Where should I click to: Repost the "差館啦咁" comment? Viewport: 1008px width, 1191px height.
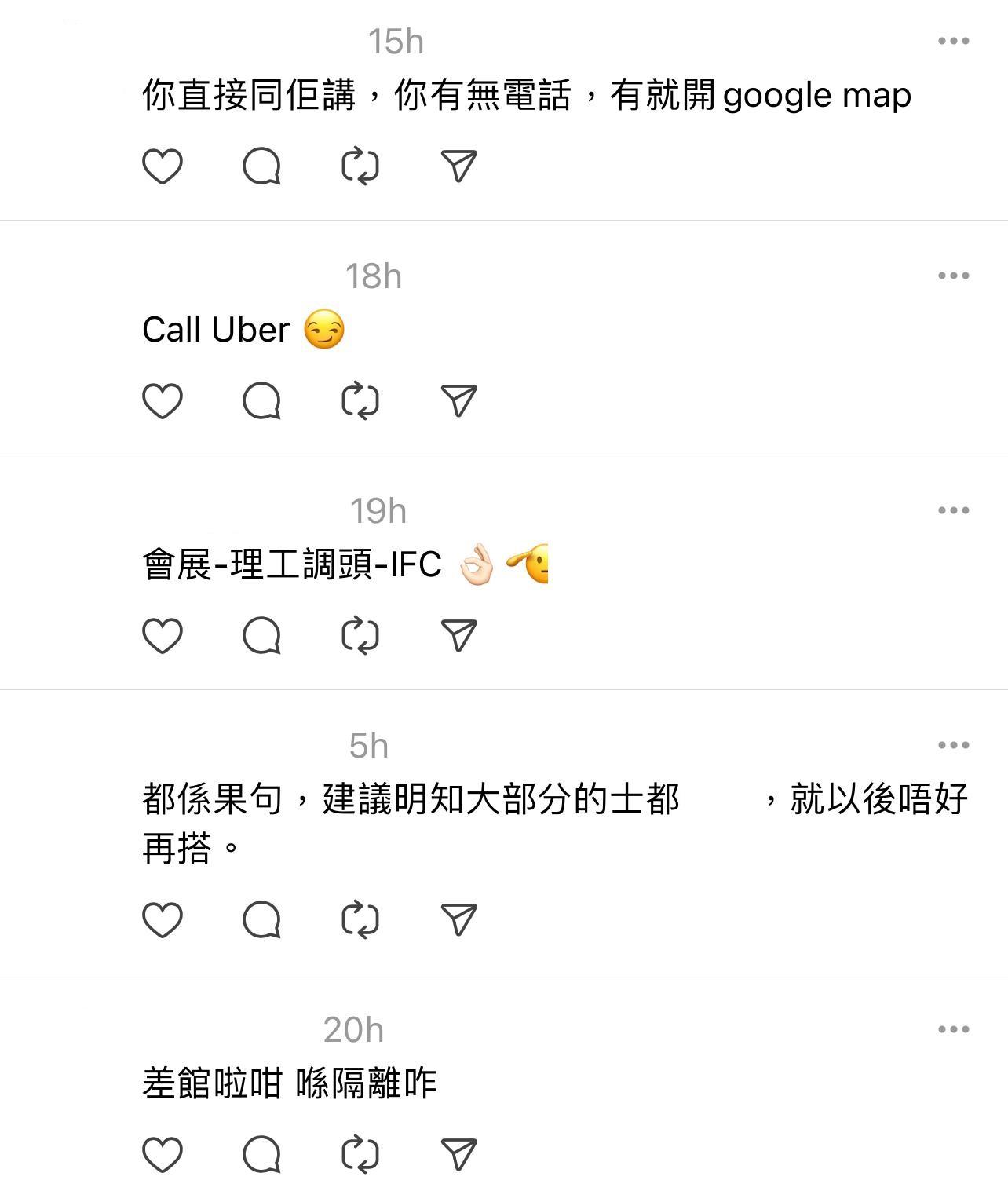pos(360,1155)
